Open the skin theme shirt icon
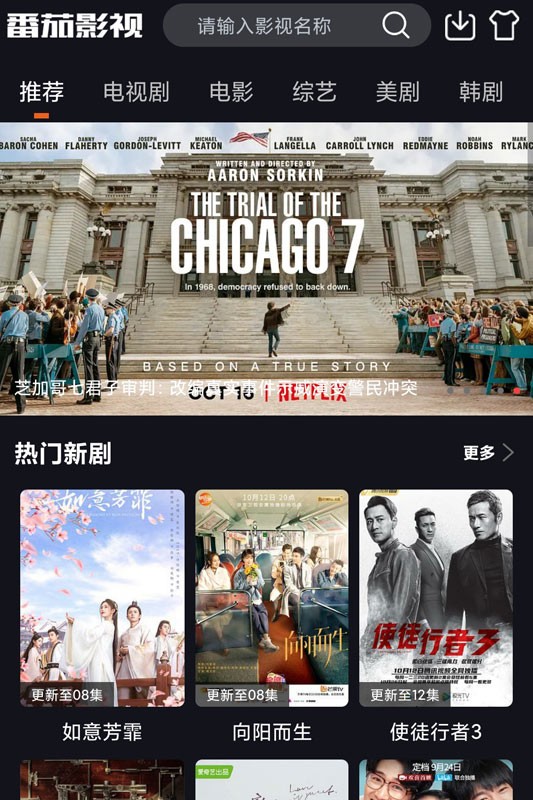 (x=504, y=25)
